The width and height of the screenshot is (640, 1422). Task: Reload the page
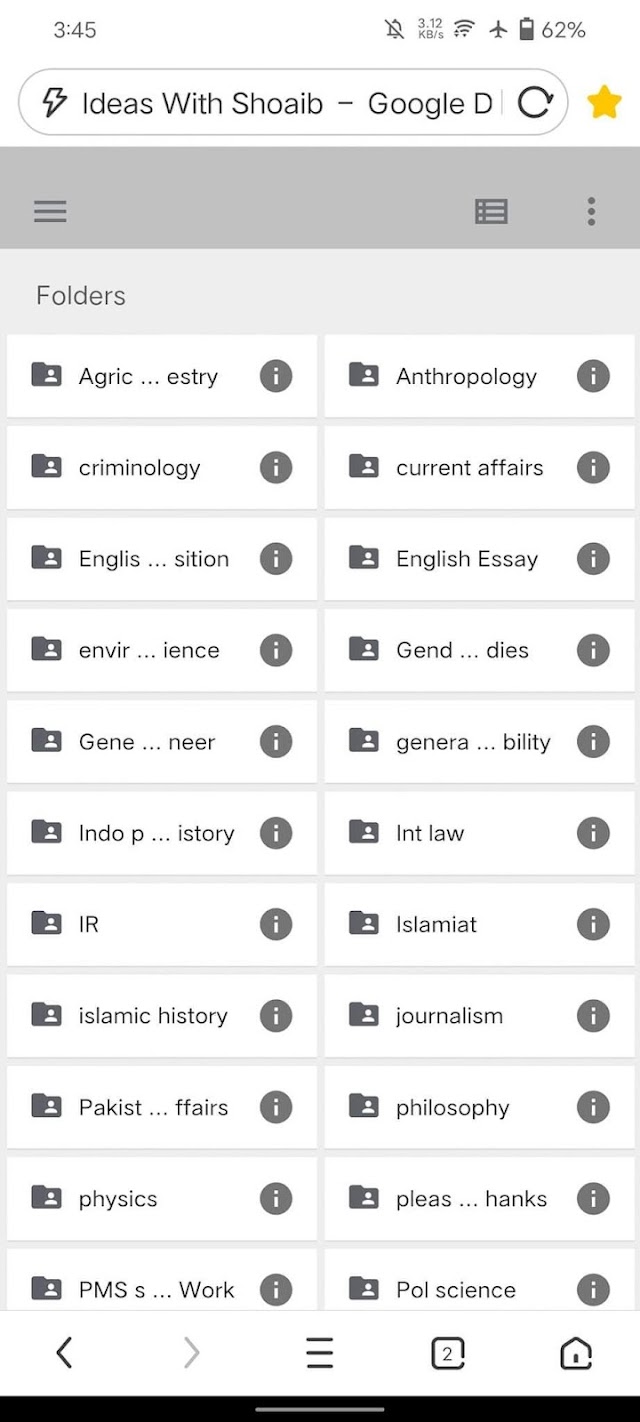click(x=535, y=102)
